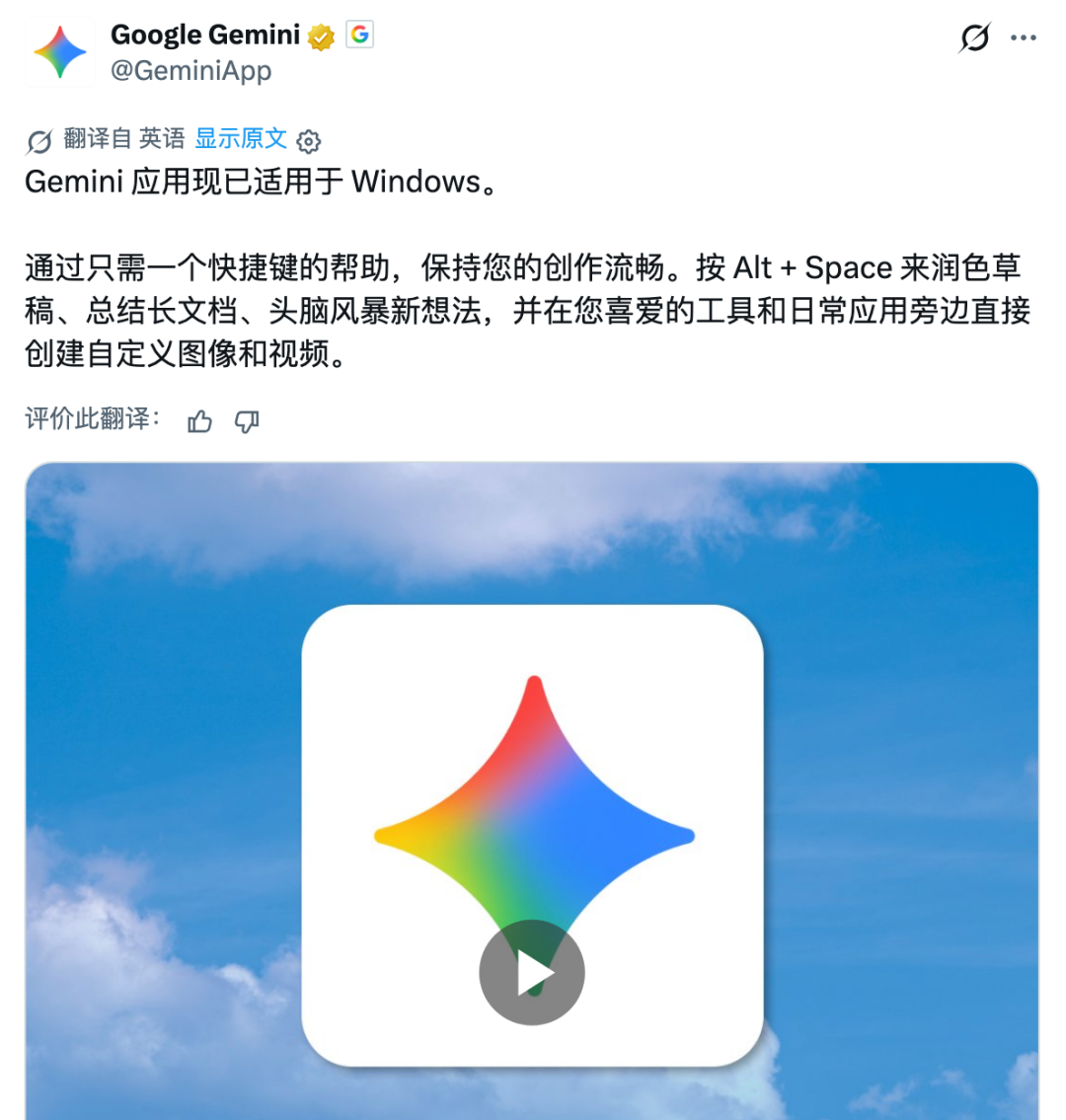1066x1120 pixels.
Task: Rate the translation with thumbs up
Action: (199, 421)
